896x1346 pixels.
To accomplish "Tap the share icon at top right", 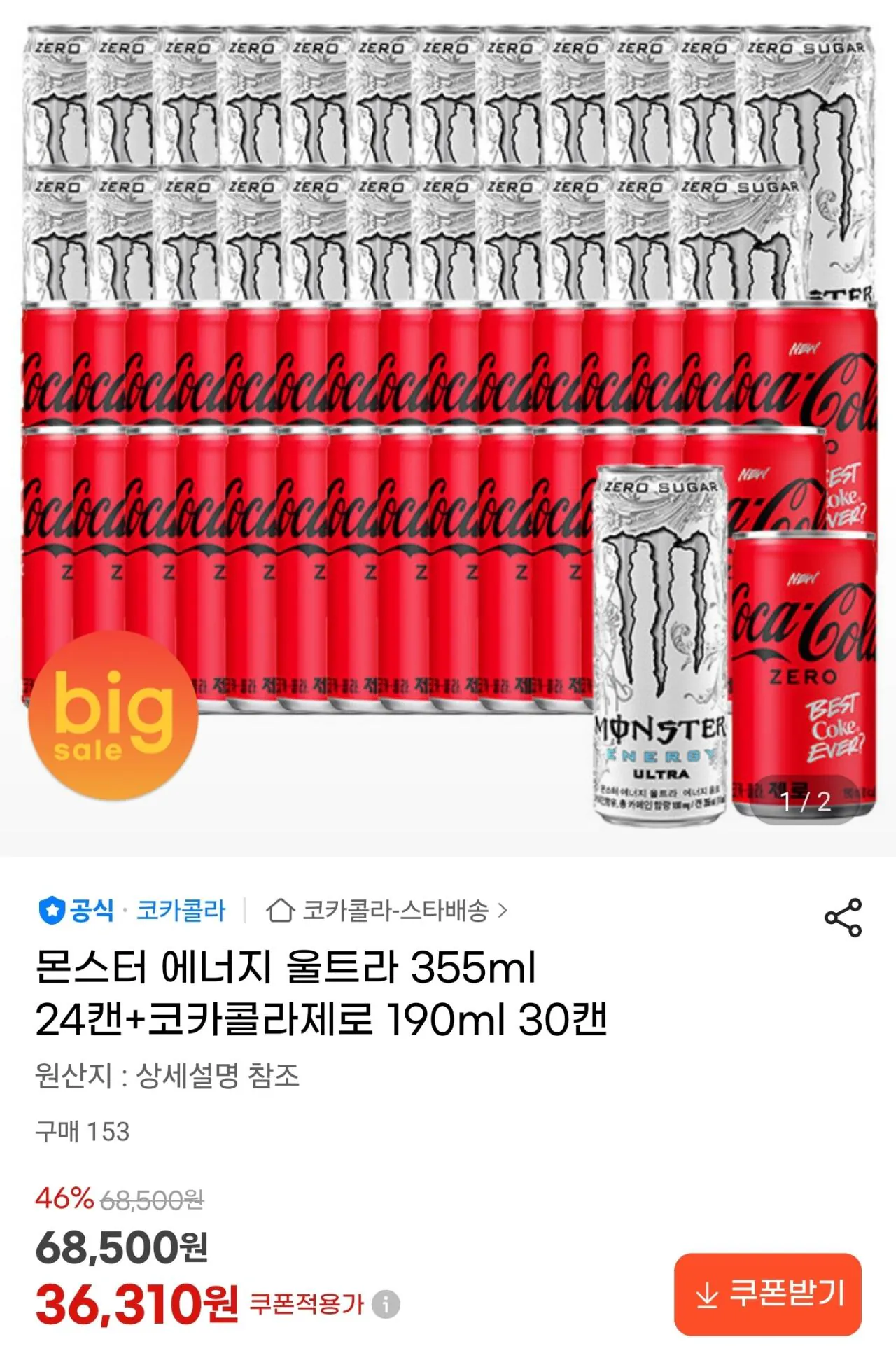I will [x=843, y=916].
